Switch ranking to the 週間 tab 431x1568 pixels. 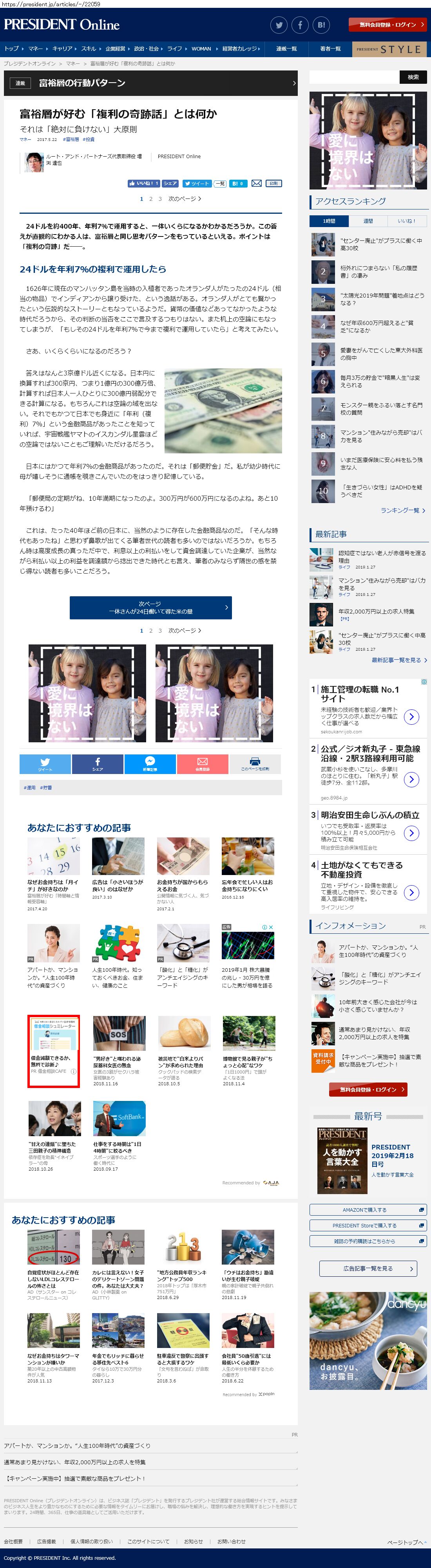tap(368, 221)
